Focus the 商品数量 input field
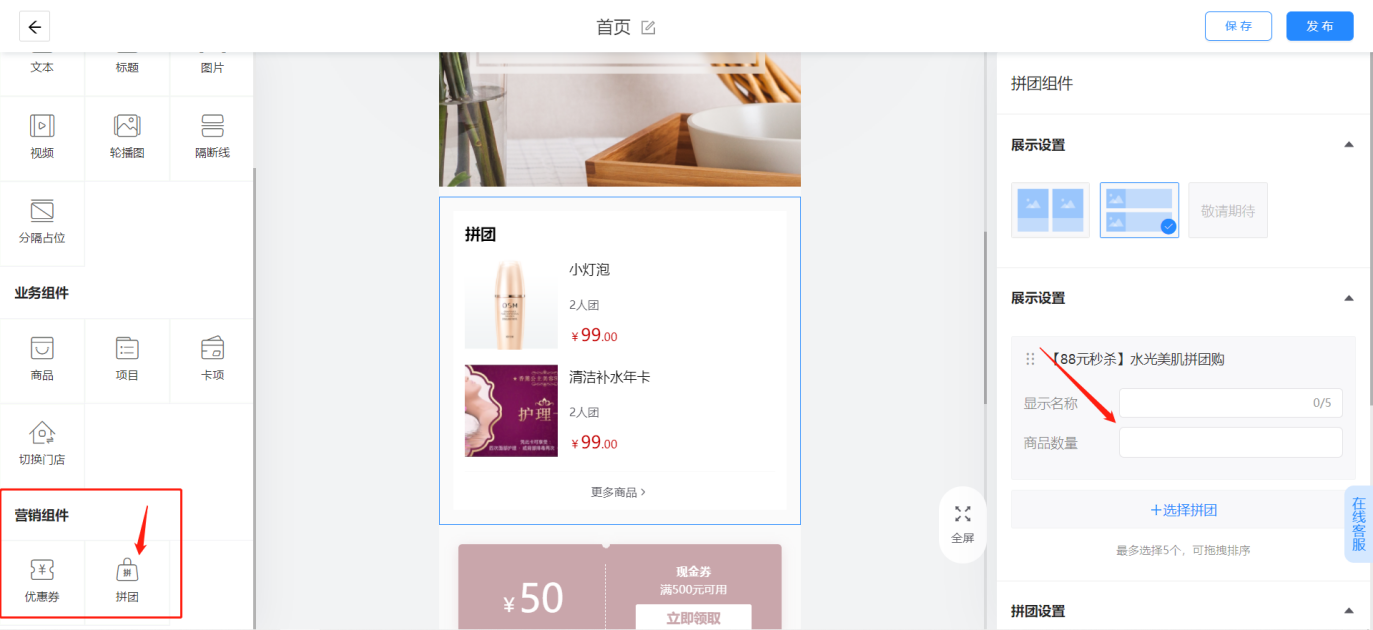Image resolution: width=1373 pixels, height=630 pixels. coord(1230,442)
